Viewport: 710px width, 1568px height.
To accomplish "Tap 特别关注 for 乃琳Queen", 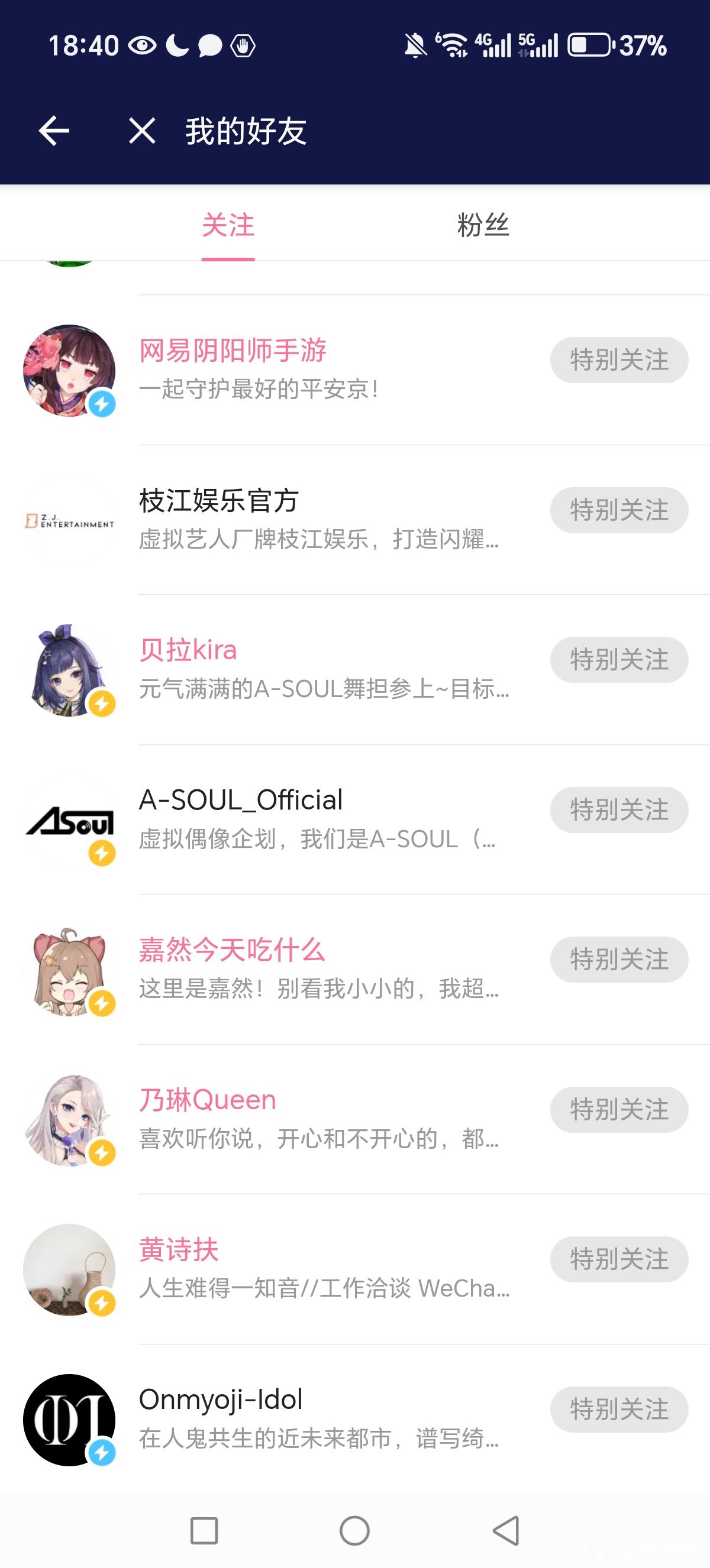I will (619, 1110).
